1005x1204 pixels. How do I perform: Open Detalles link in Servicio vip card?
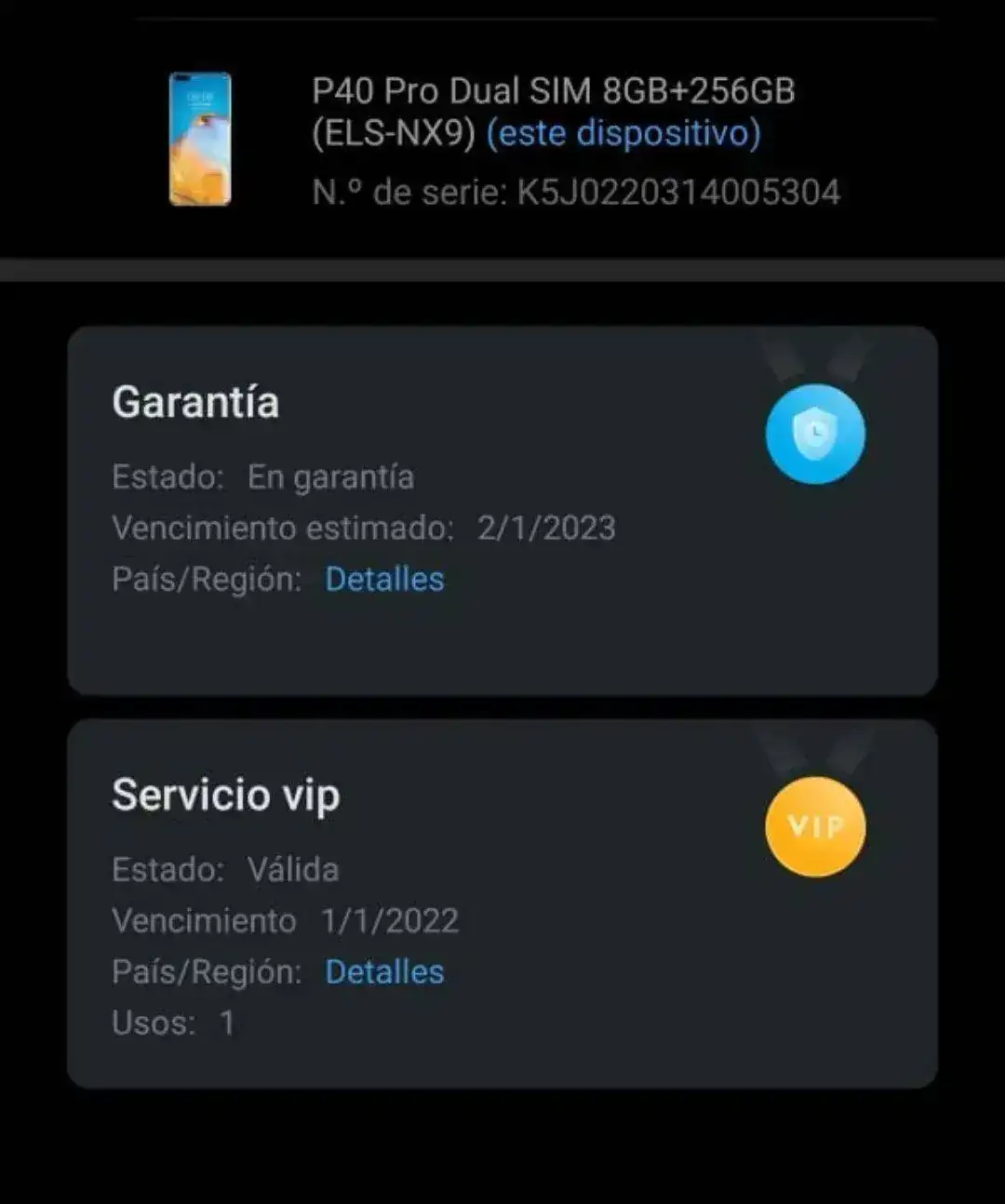coord(384,971)
